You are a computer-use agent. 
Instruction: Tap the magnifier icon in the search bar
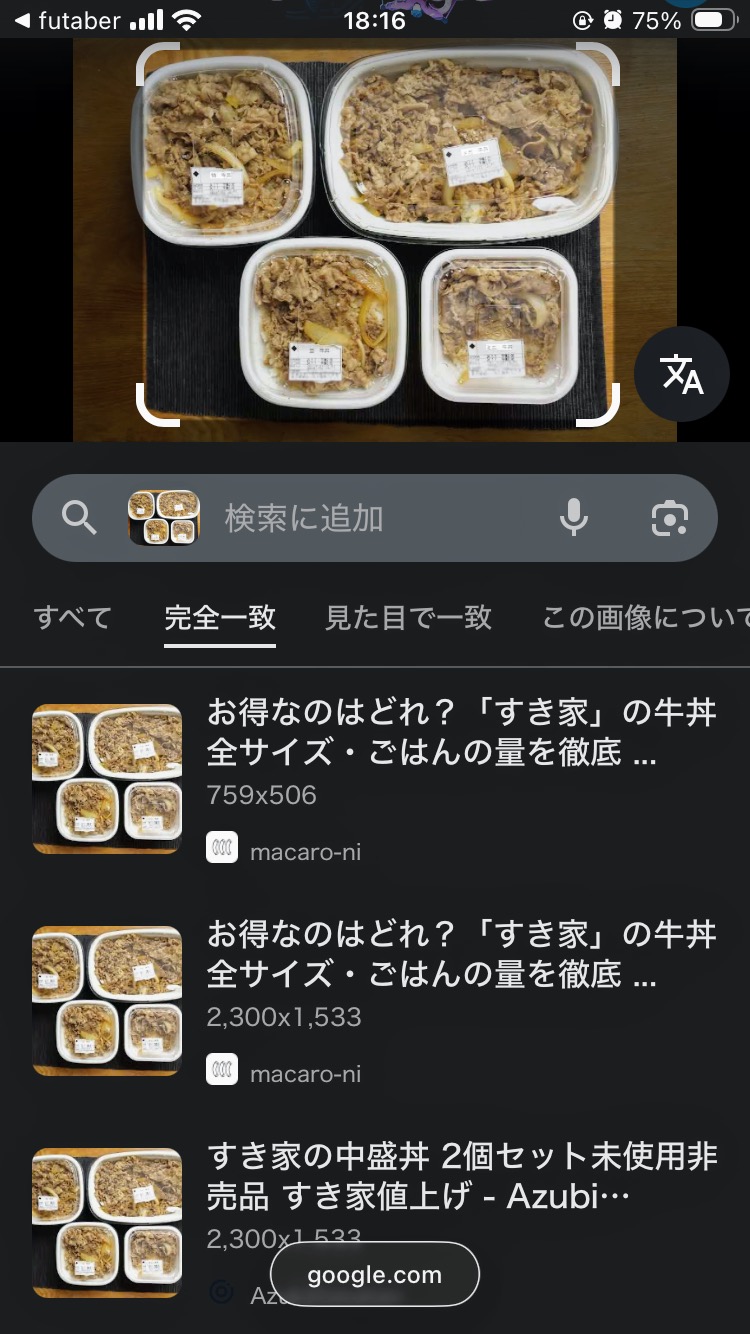click(79, 518)
